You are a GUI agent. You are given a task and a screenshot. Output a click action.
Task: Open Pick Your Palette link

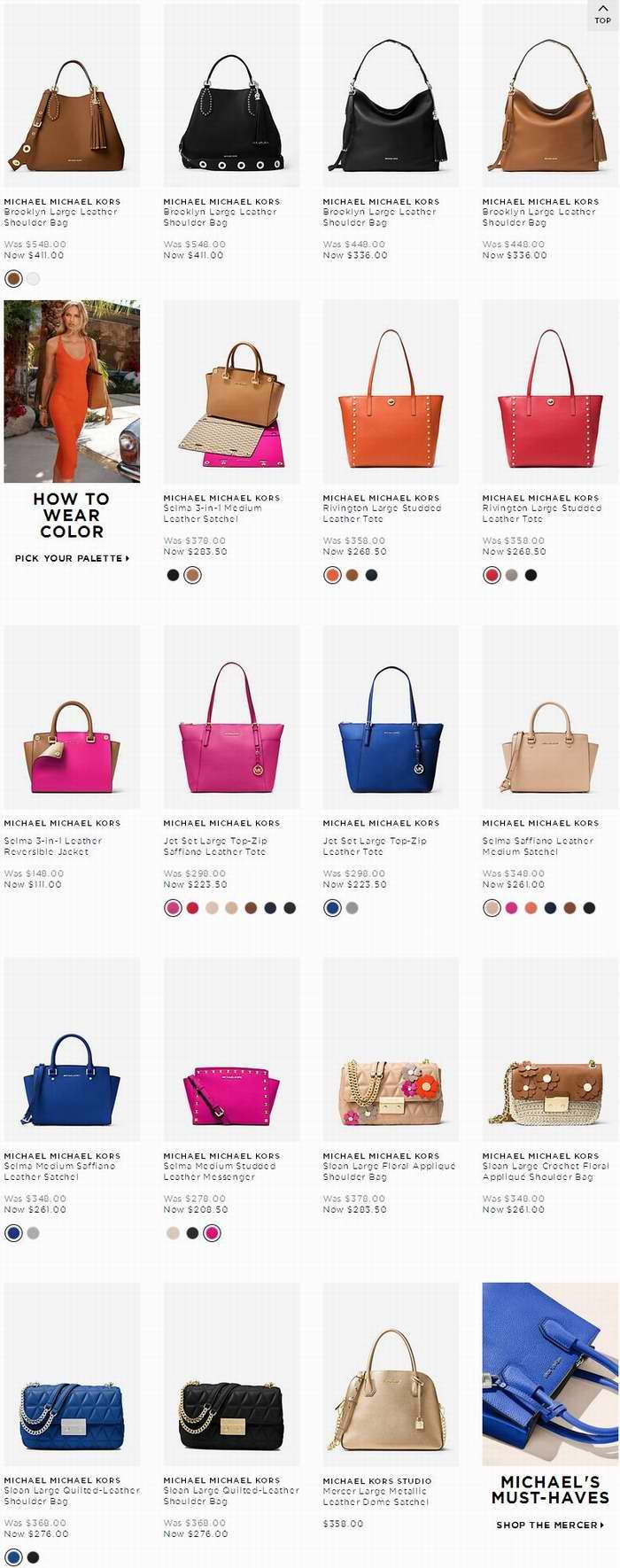pyautogui.click(x=72, y=558)
